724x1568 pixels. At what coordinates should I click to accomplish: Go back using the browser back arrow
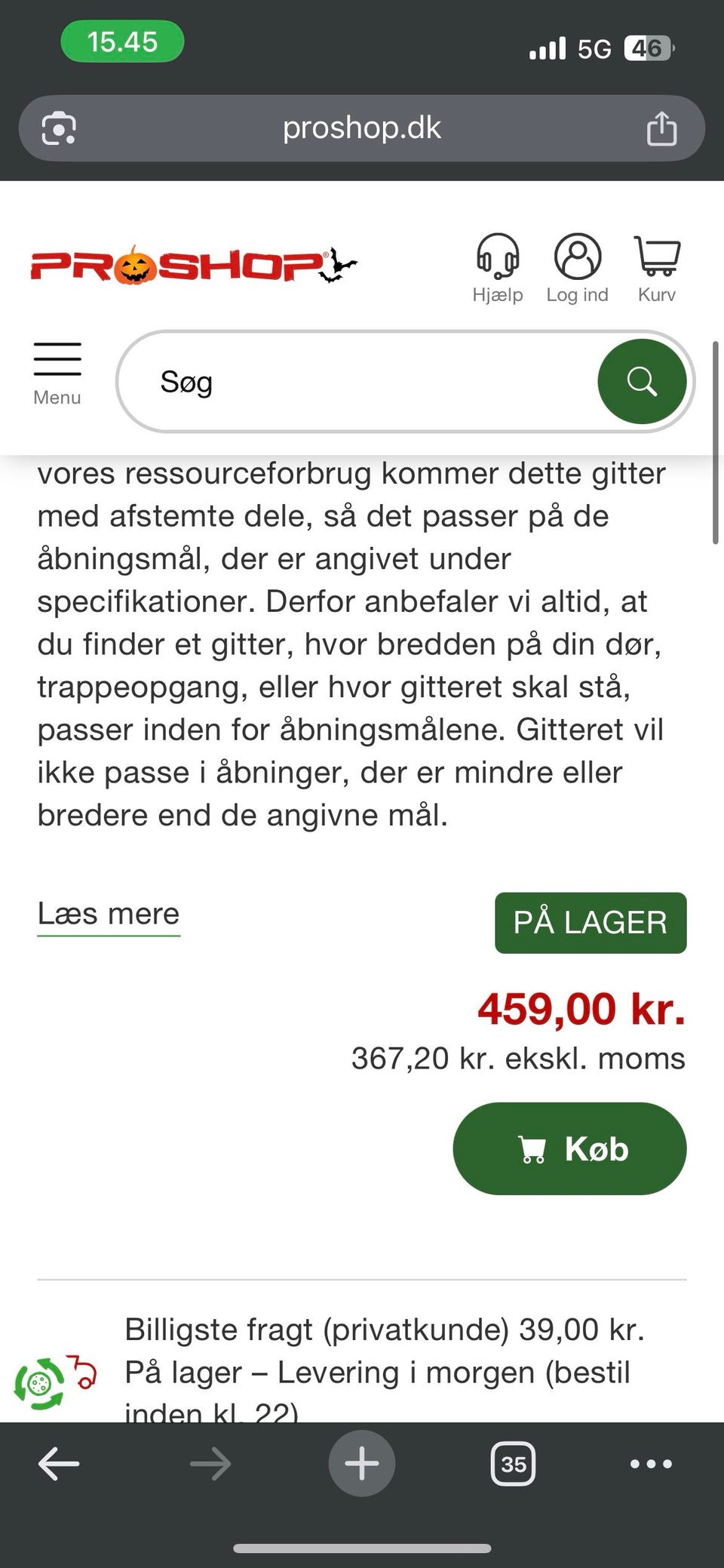tap(57, 1462)
